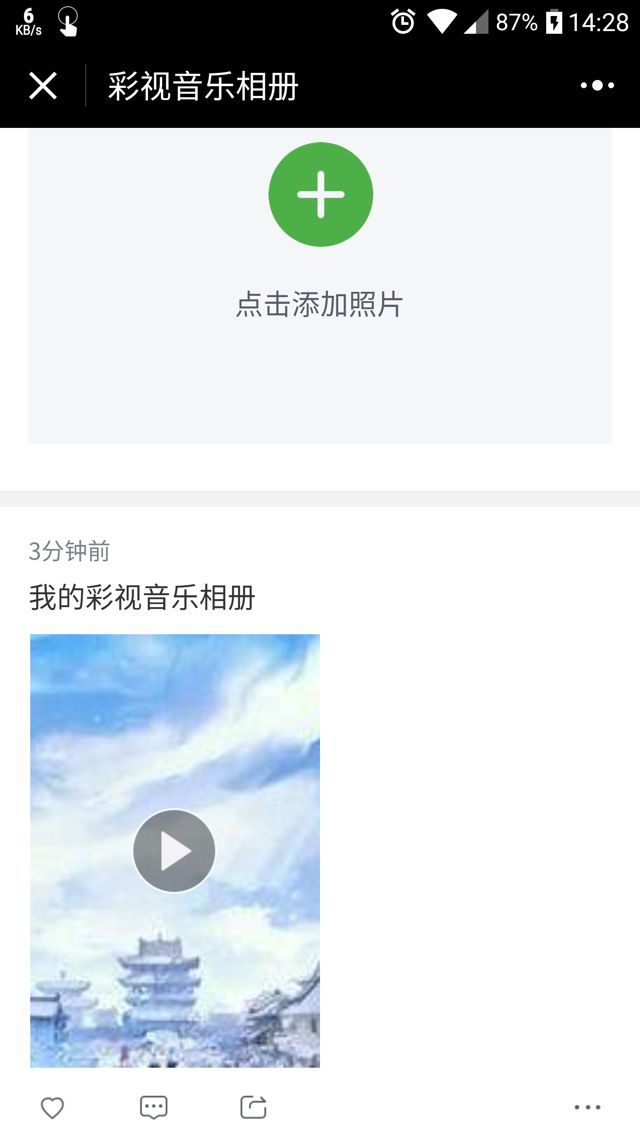Close the 彩视音乐相册 page
The width and height of the screenshot is (640, 1137).
[43, 86]
